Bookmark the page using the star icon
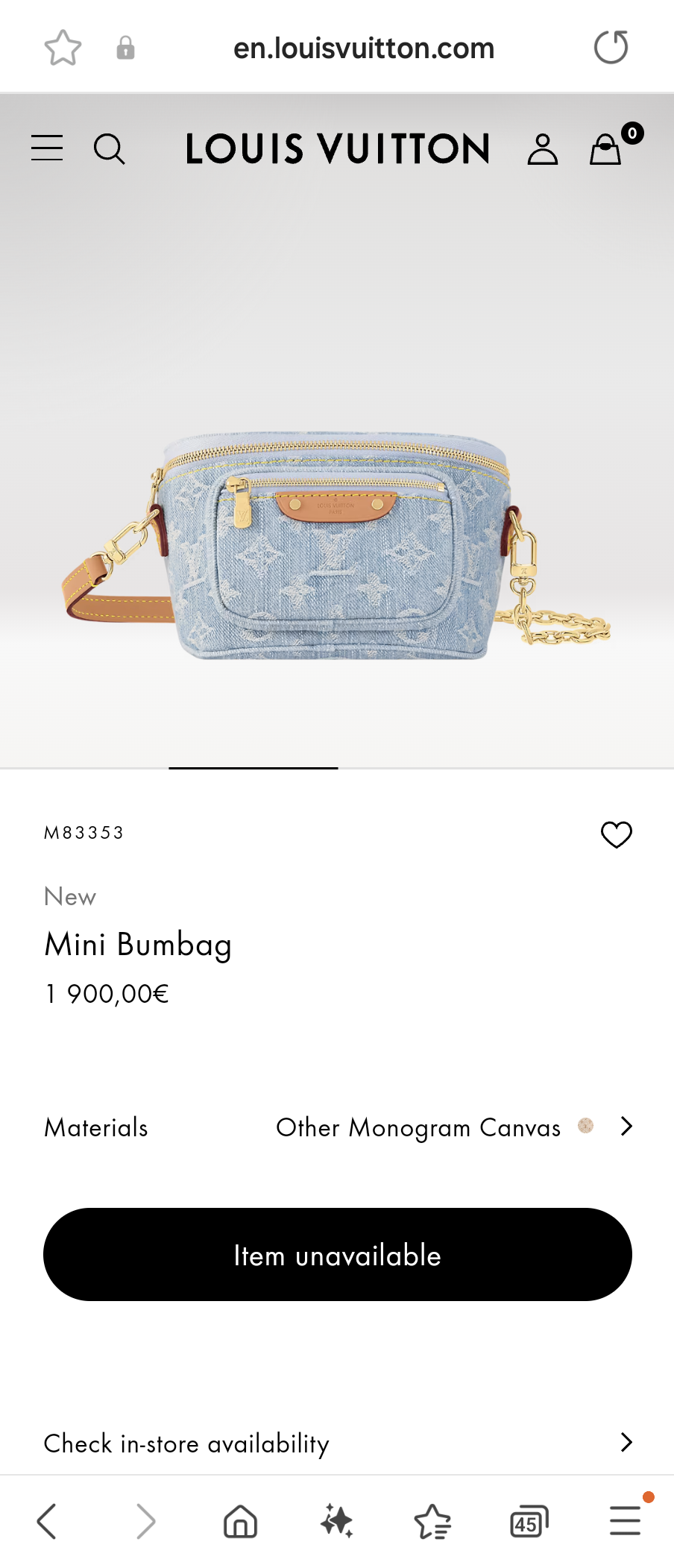Image resolution: width=674 pixels, height=1568 pixels. [x=63, y=47]
